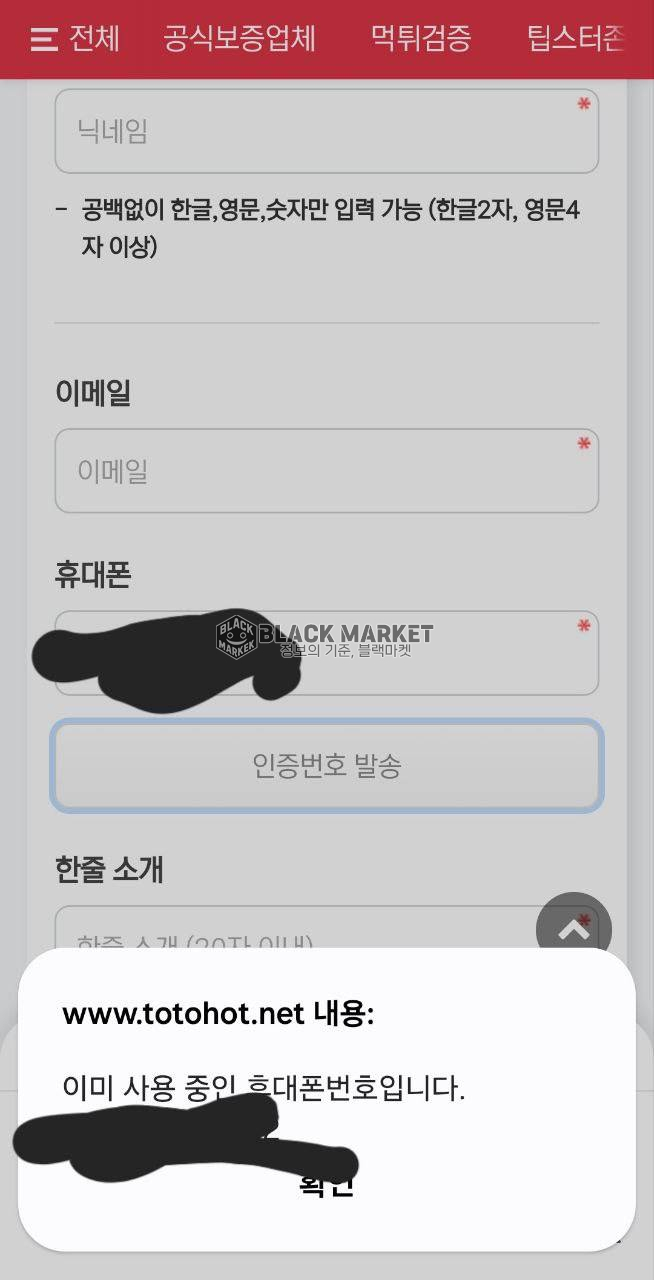Focus the 닉네임 input field
The height and width of the screenshot is (1280, 654).
326,131
